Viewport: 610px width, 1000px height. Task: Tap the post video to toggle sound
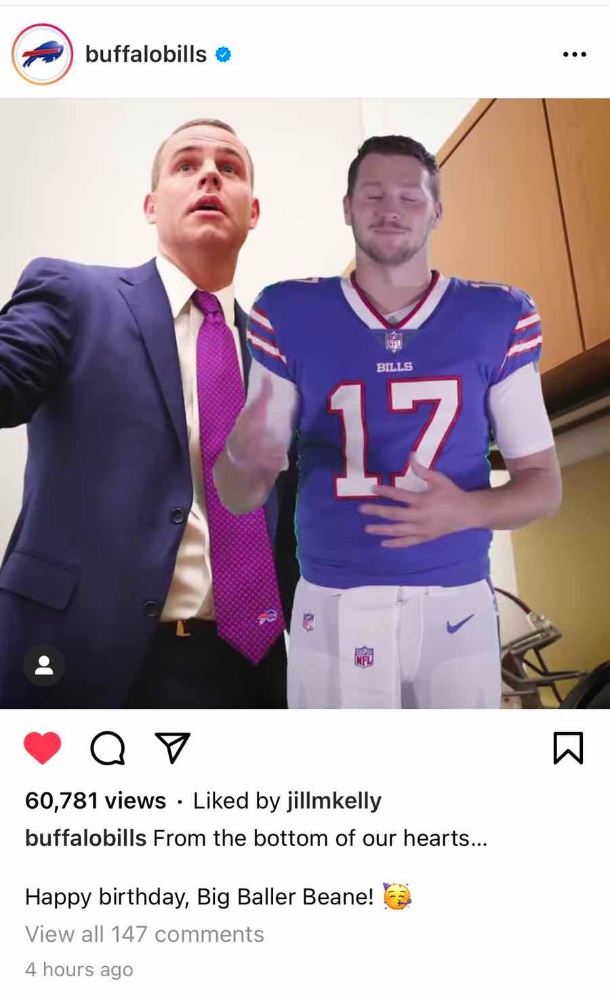(x=305, y=403)
